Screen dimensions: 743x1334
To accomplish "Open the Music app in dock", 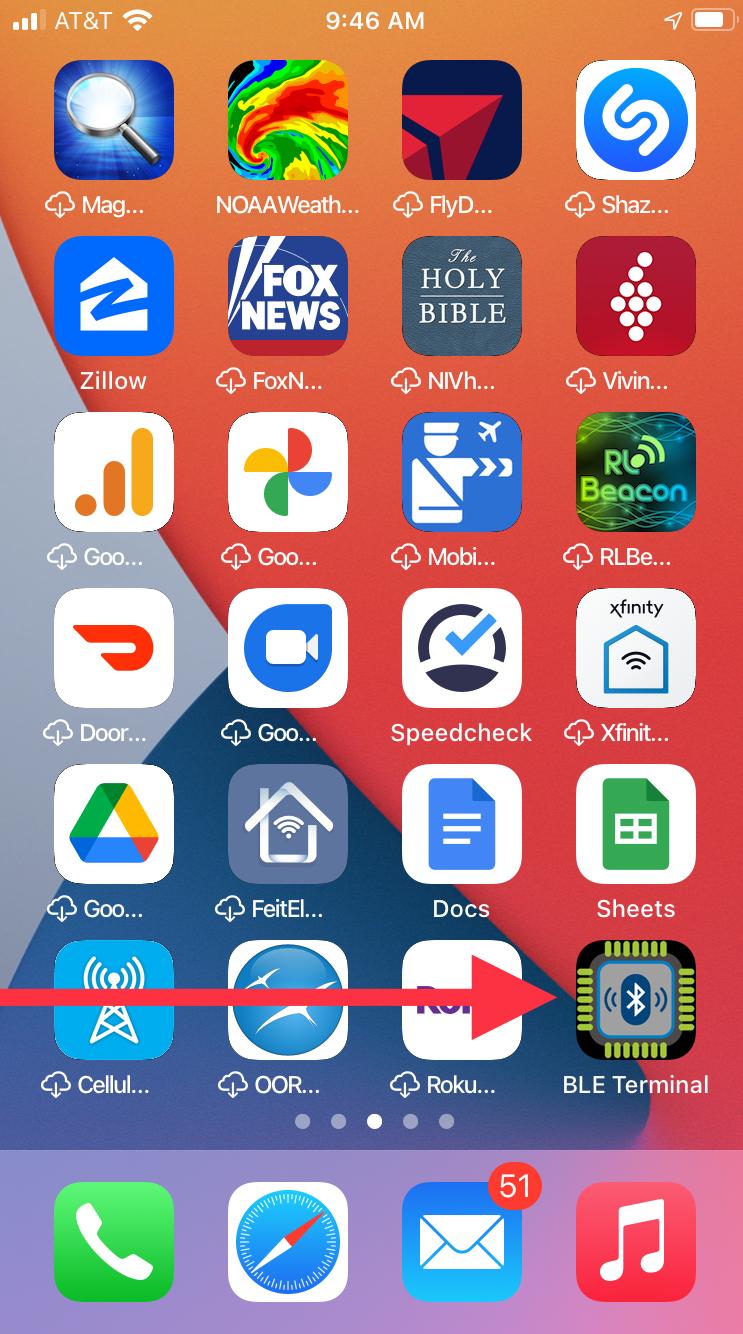I will [x=635, y=1242].
